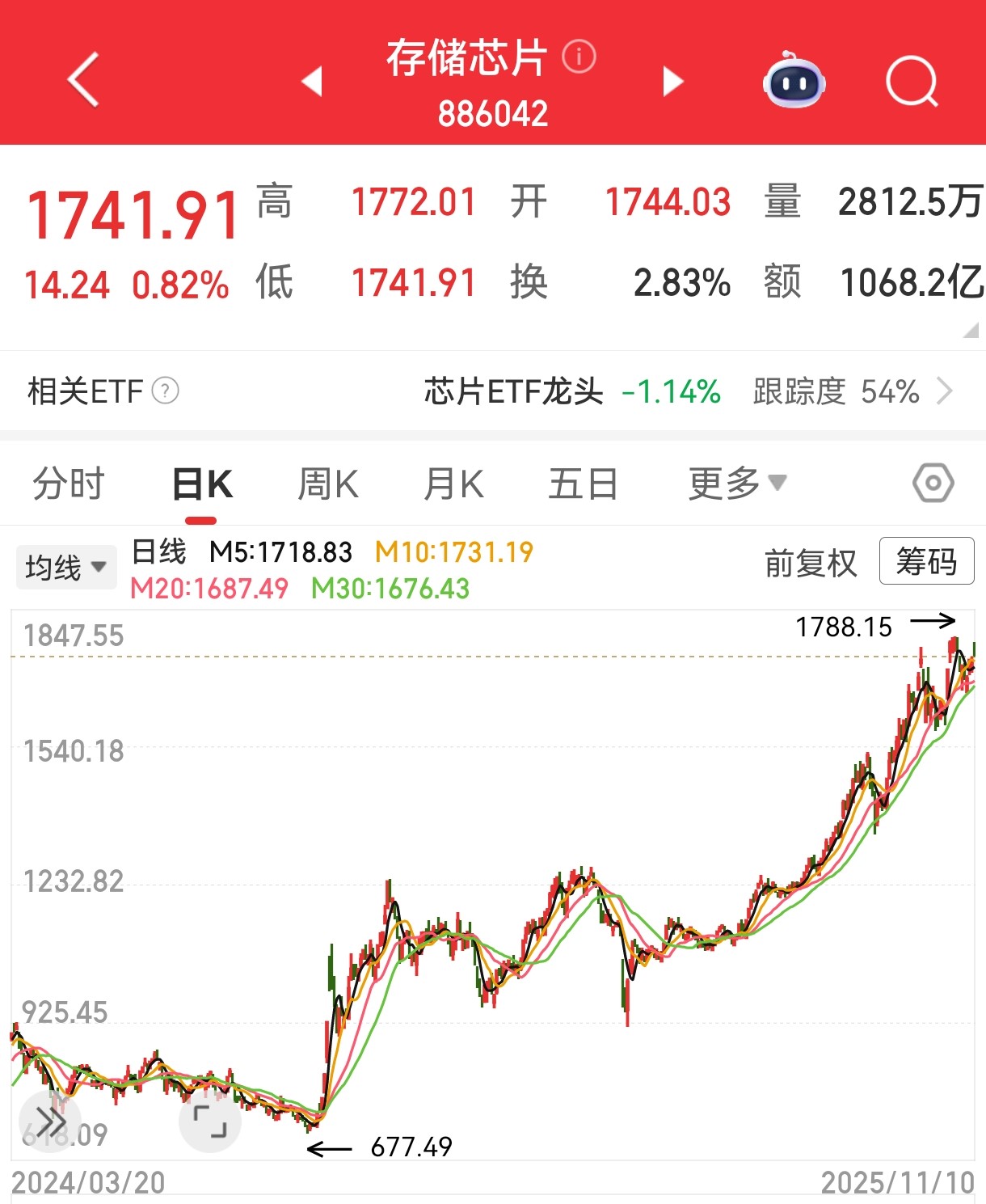The height and width of the screenshot is (1204, 986).
Task: Switch to the previous sector index
Action: [x=312, y=81]
